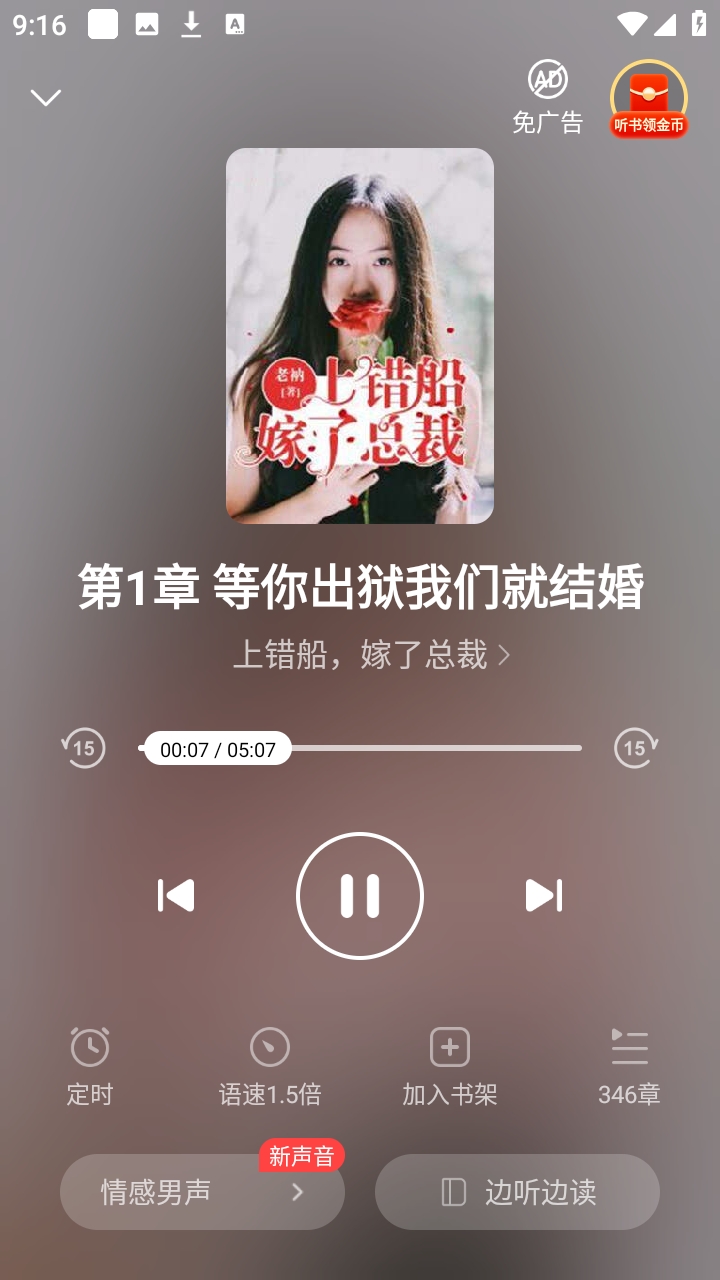Viewport: 720px width, 1280px height.
Task: Rewind playback by 15 seconds
Action: (84, 748)
